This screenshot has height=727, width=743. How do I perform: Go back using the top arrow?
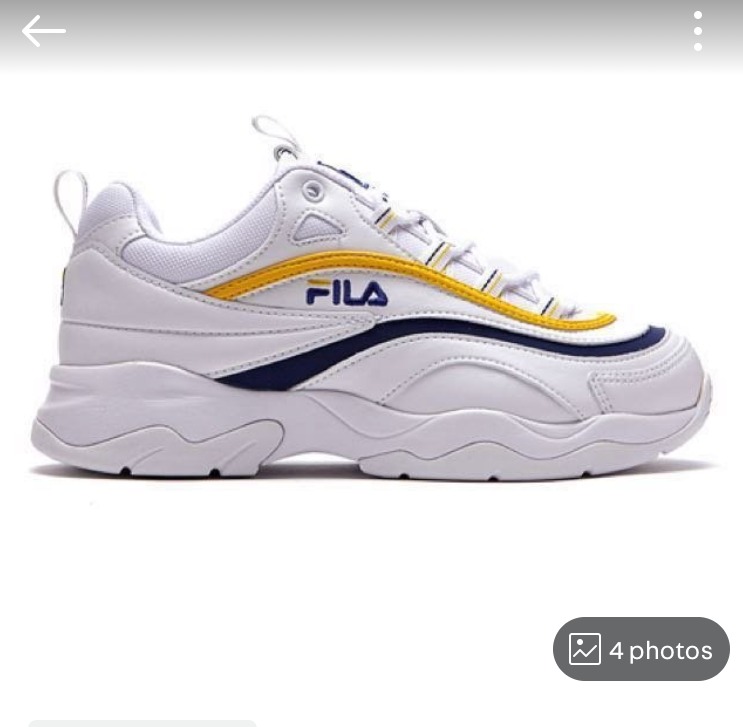(44, 32)
